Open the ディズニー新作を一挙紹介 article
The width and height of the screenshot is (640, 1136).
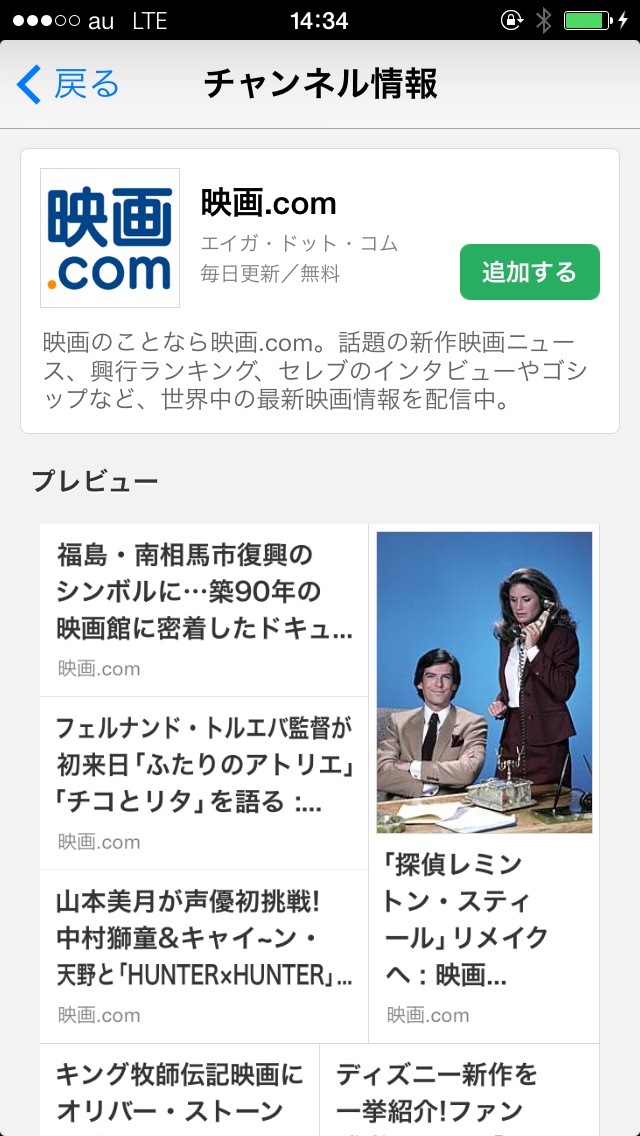[460, 1090]
